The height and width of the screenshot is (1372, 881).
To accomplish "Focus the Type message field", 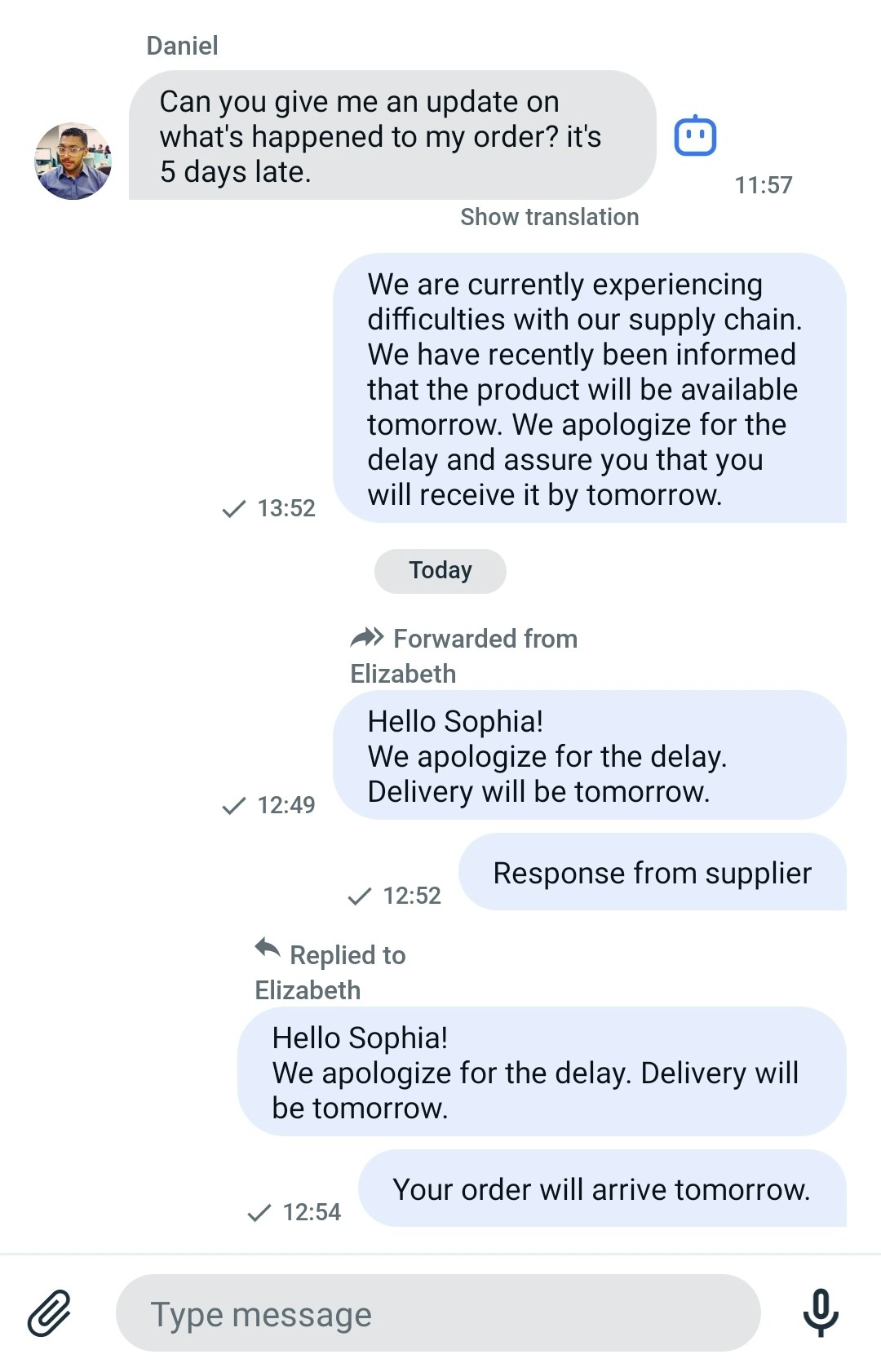I will point(438,1313).
